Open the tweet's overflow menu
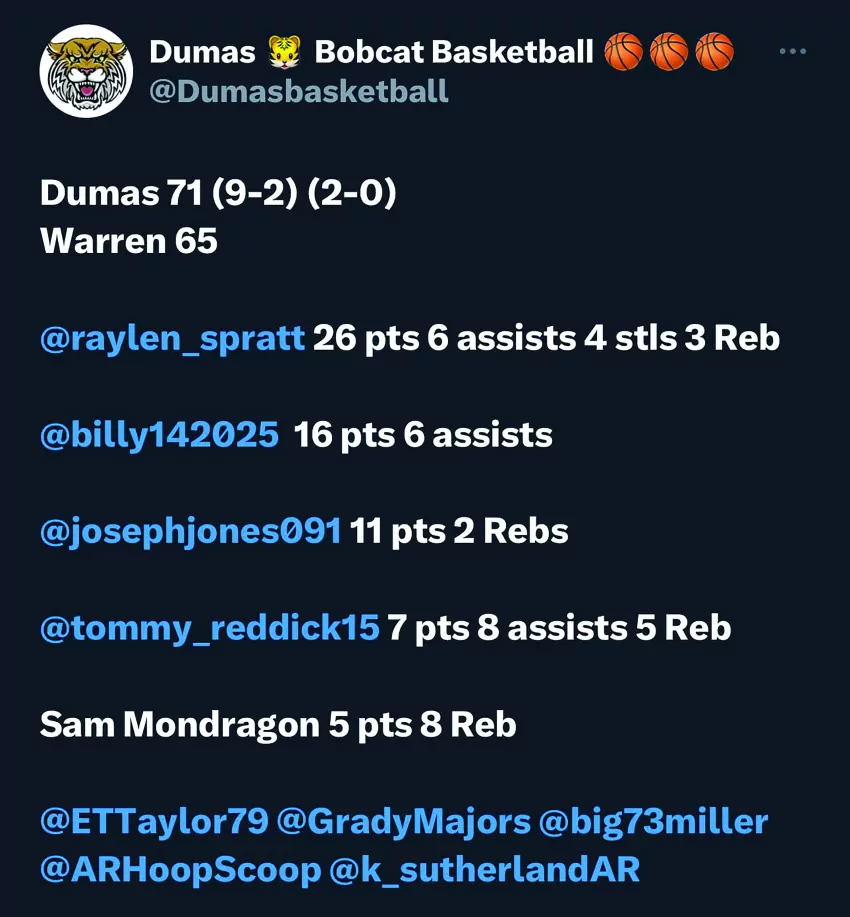The height and width of the screenshot is (917, 850). [792, 52]
